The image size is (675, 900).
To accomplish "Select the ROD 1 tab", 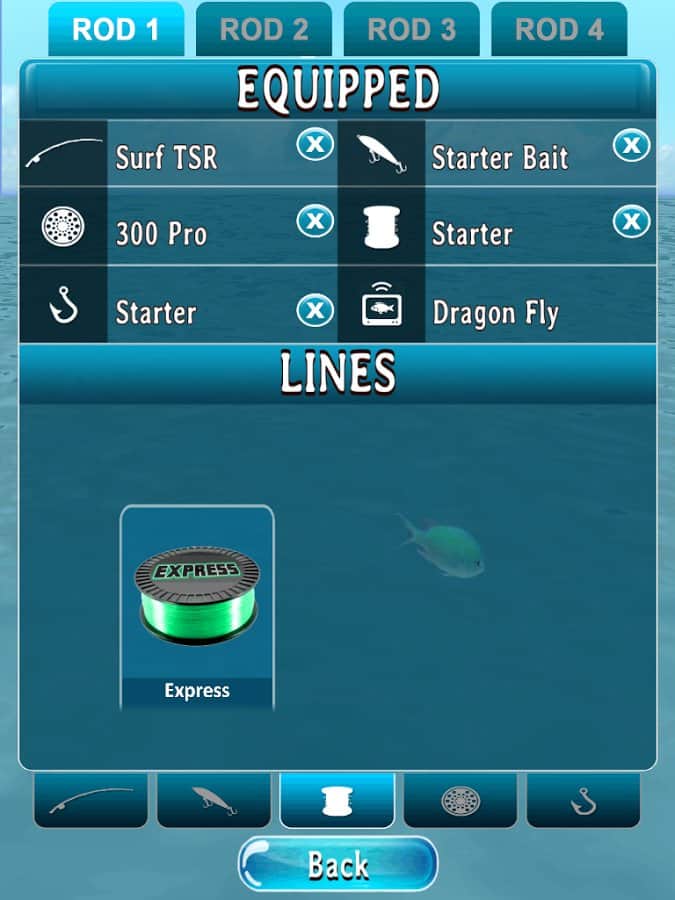I will [116, 29].
